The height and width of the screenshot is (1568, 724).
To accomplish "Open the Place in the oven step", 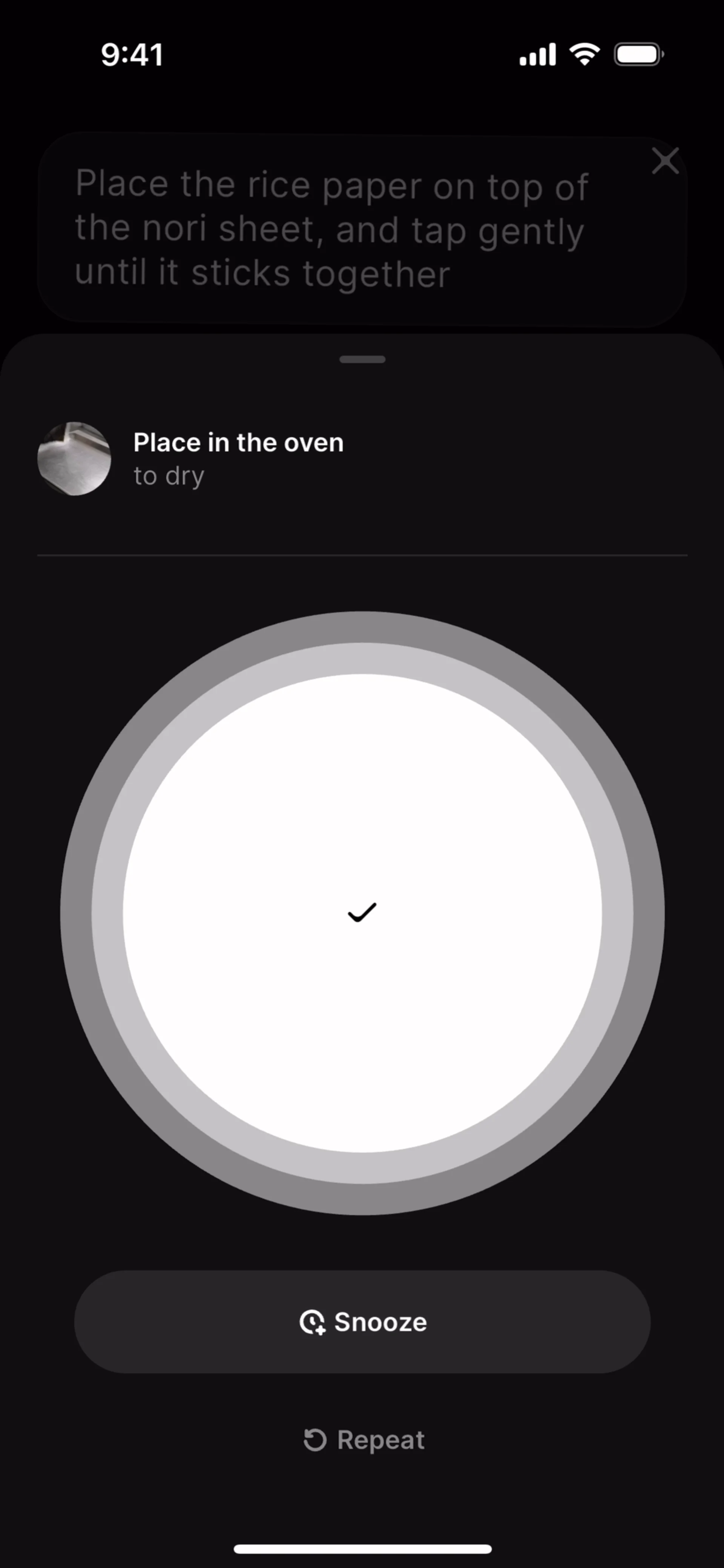I will [x=238, y=458].
